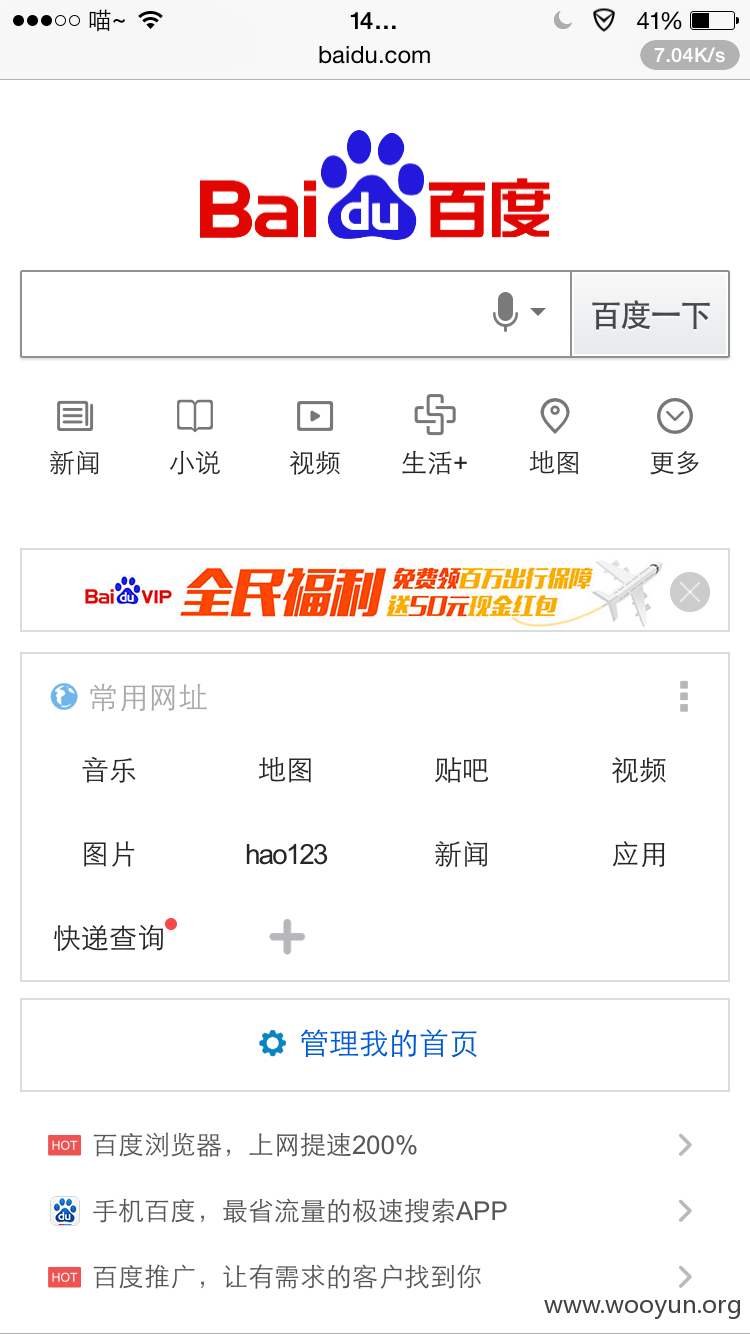The height and width of the screenshot is (1334, 750).
Task: Open the hao123 site link
Action: 286,854
